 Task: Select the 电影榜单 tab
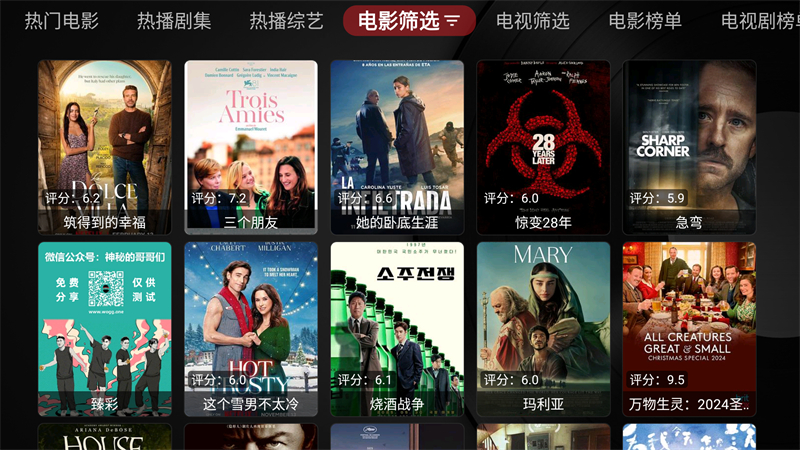click(x=645, y=21)
